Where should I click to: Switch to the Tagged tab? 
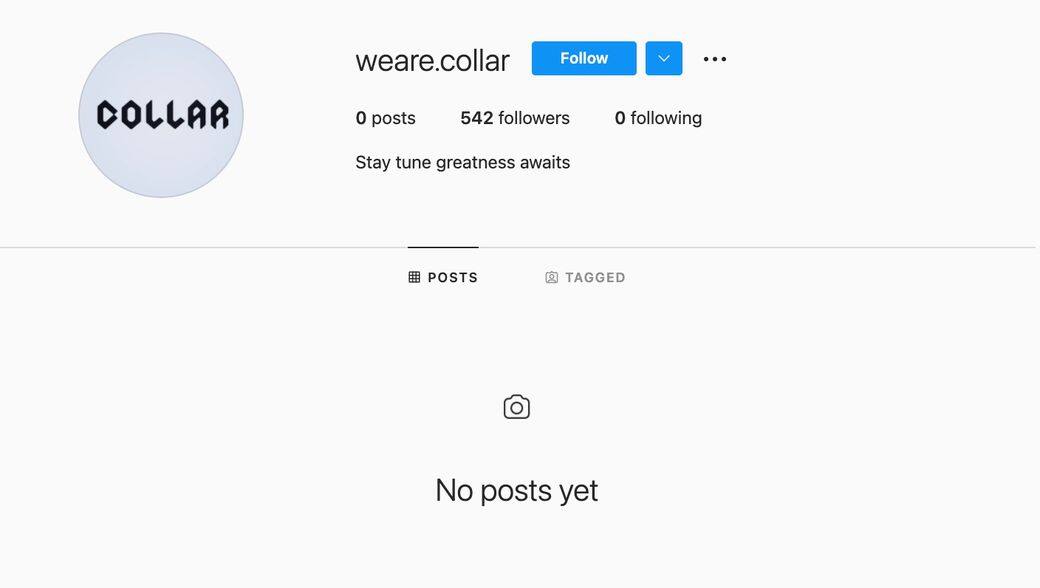tap(585, 277)
